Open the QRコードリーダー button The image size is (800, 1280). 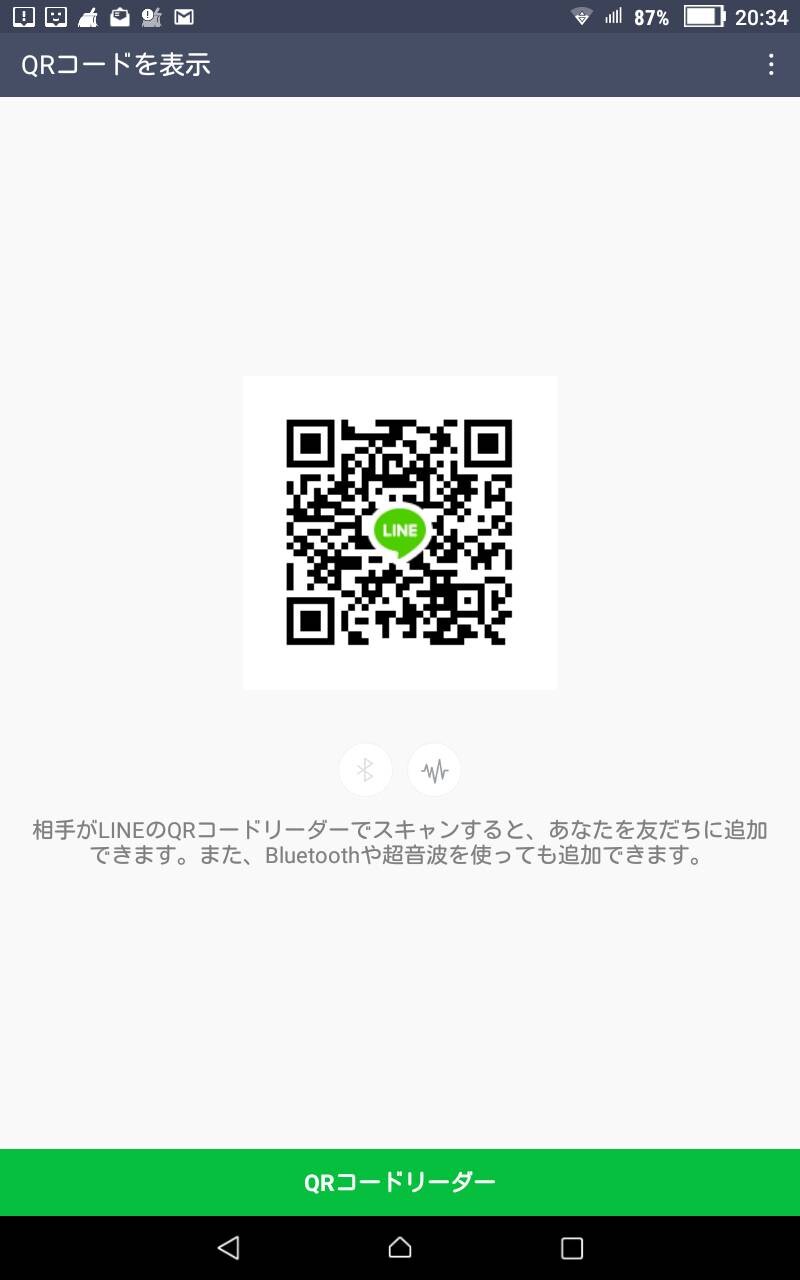(400, 1182)
